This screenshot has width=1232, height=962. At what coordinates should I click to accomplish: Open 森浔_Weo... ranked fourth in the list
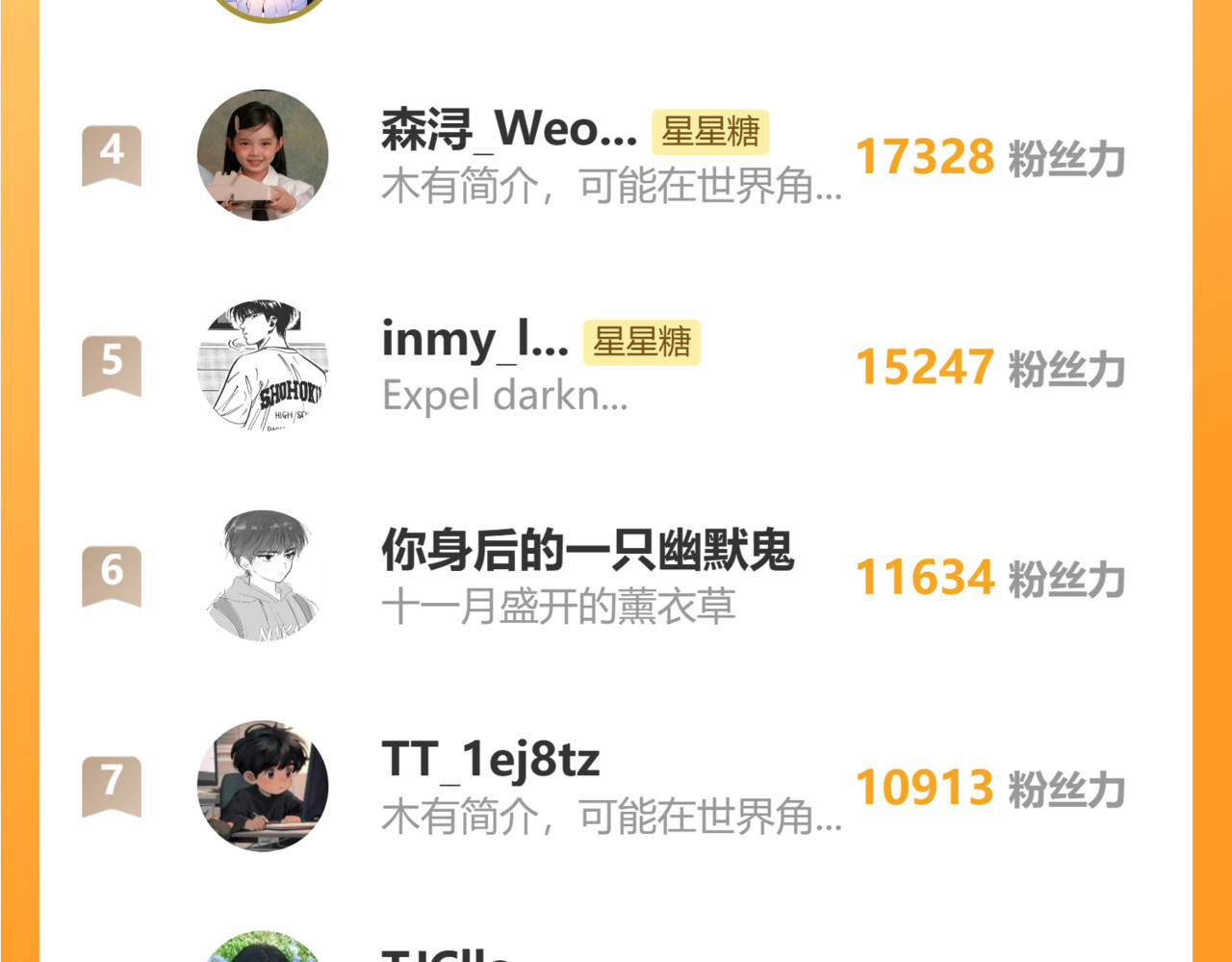pyautogui.click(x=508, y=129)
